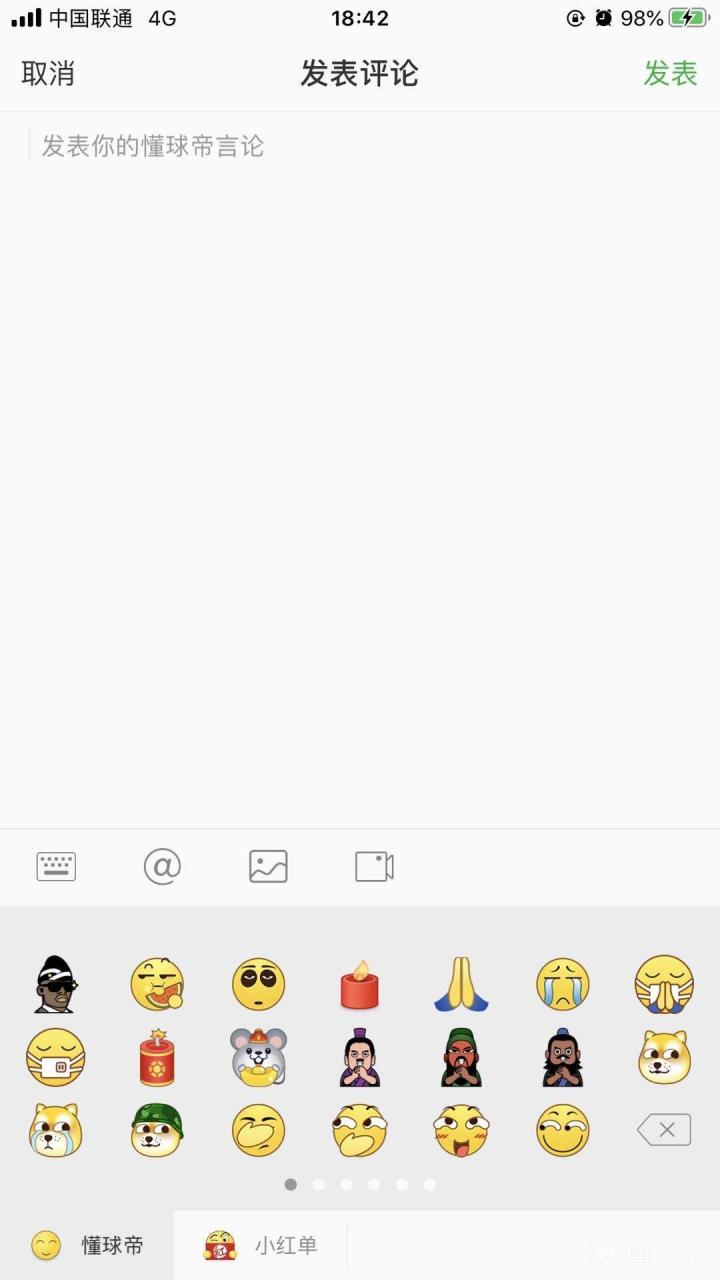Select the 懂球帝 emoji tab
The image size is (720, 1280).
tap(87, 1245)
